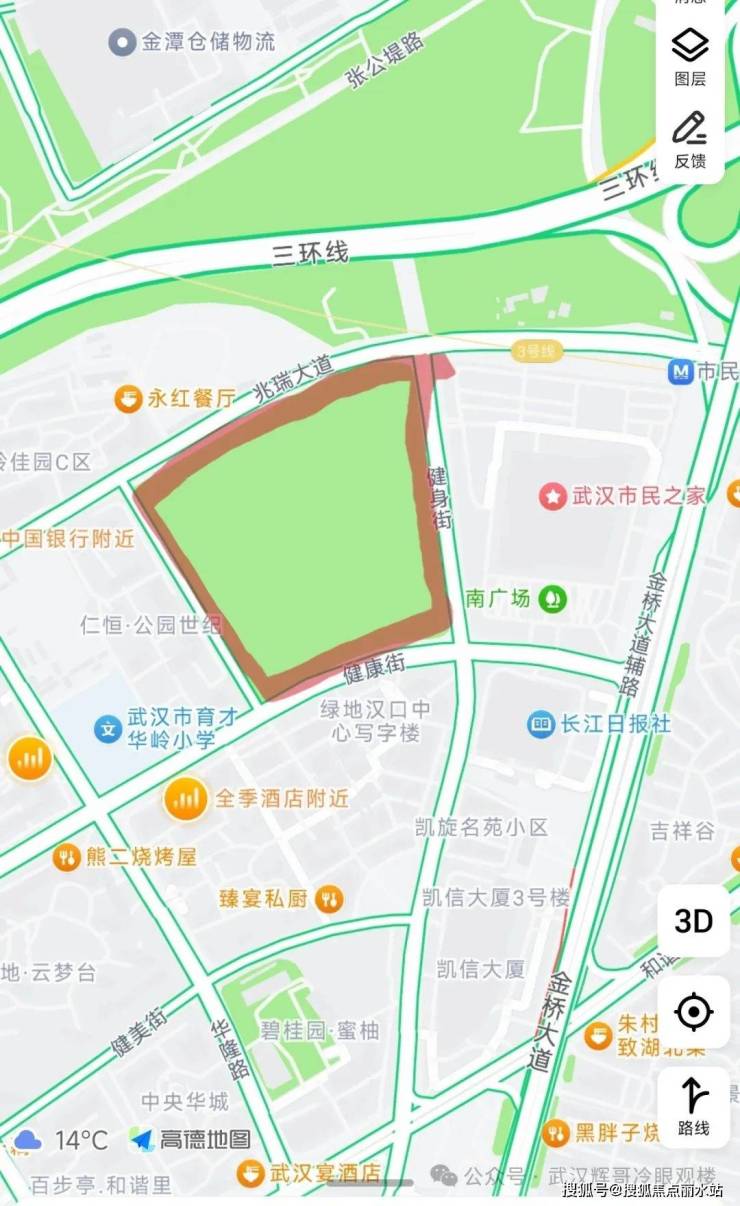Open the 熊二烧烤屋 restaurant marker
Screen dimensions: 740x1206
pos(67,857)
